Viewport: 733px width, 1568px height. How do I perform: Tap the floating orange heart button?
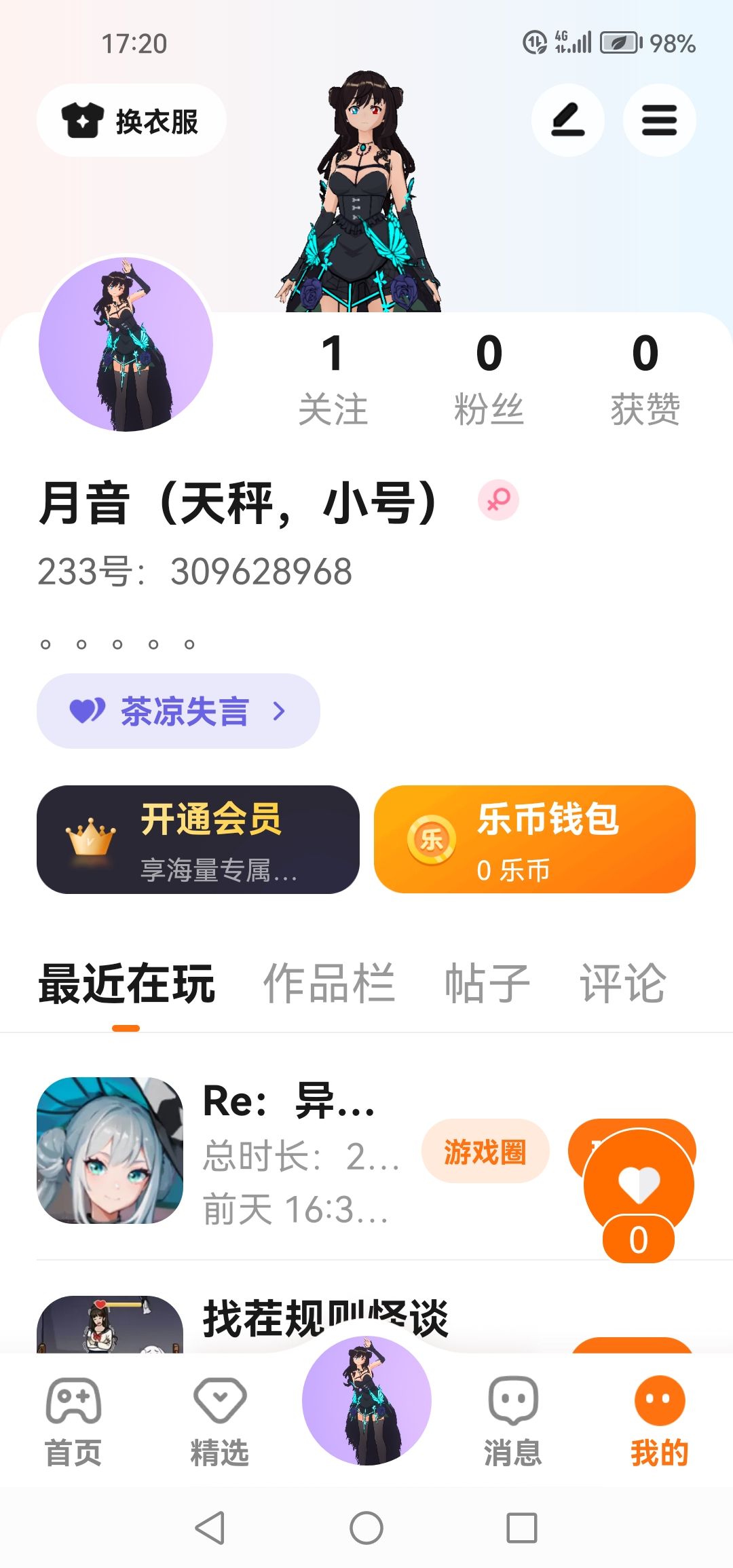(639, 1185)
